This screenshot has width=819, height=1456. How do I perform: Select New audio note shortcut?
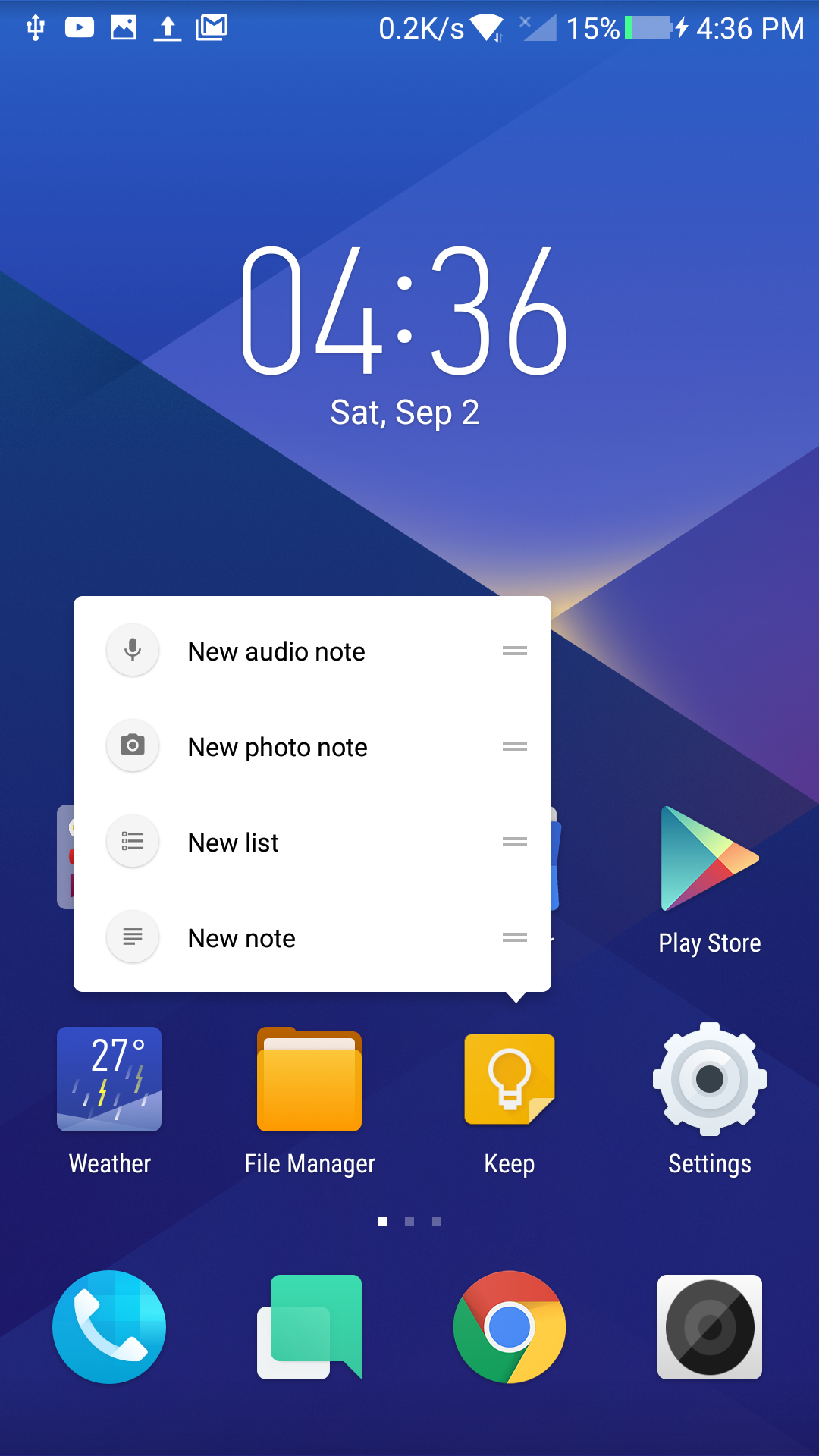pyautogui.click(x=312, y=651)
